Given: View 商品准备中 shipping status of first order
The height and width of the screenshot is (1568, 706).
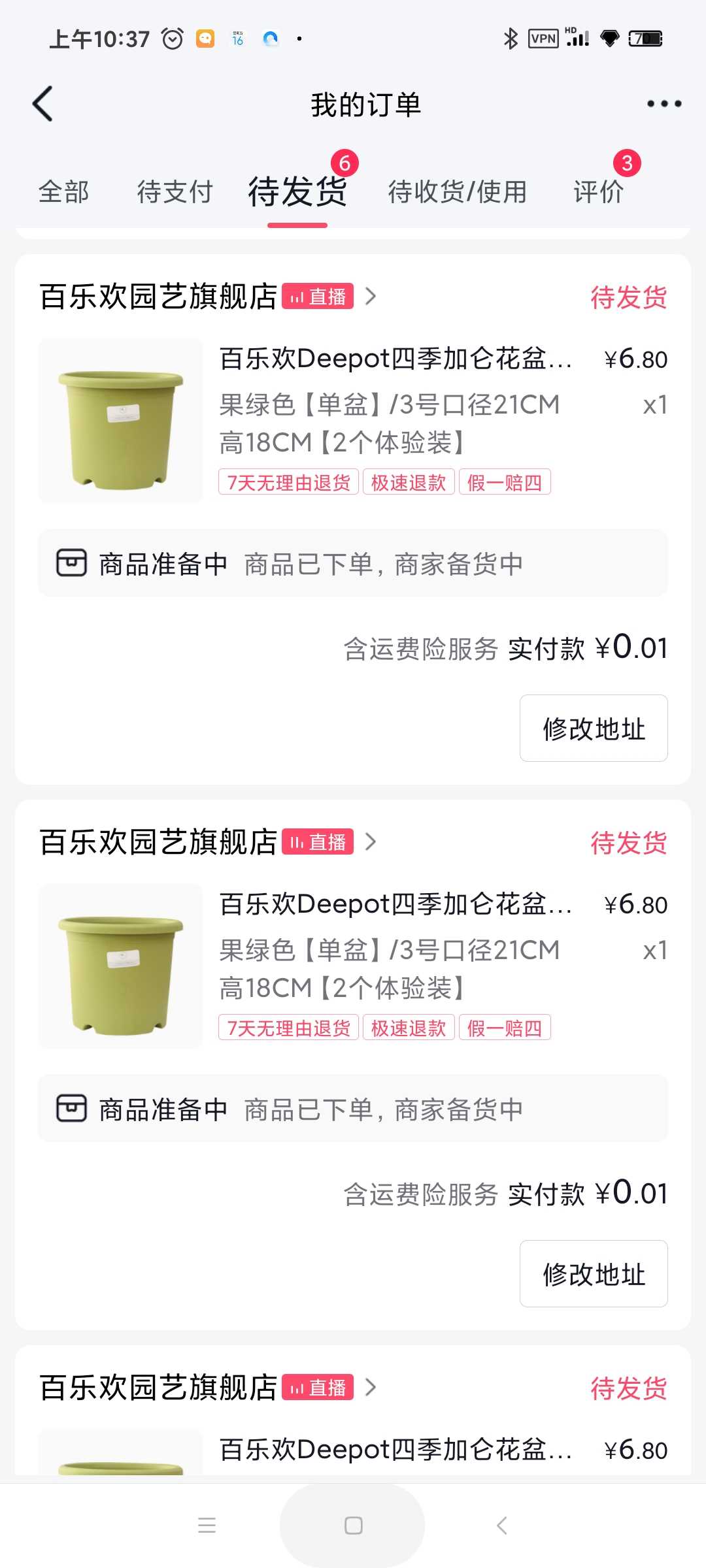Looking at the screenshot, I should pos(353,563).
